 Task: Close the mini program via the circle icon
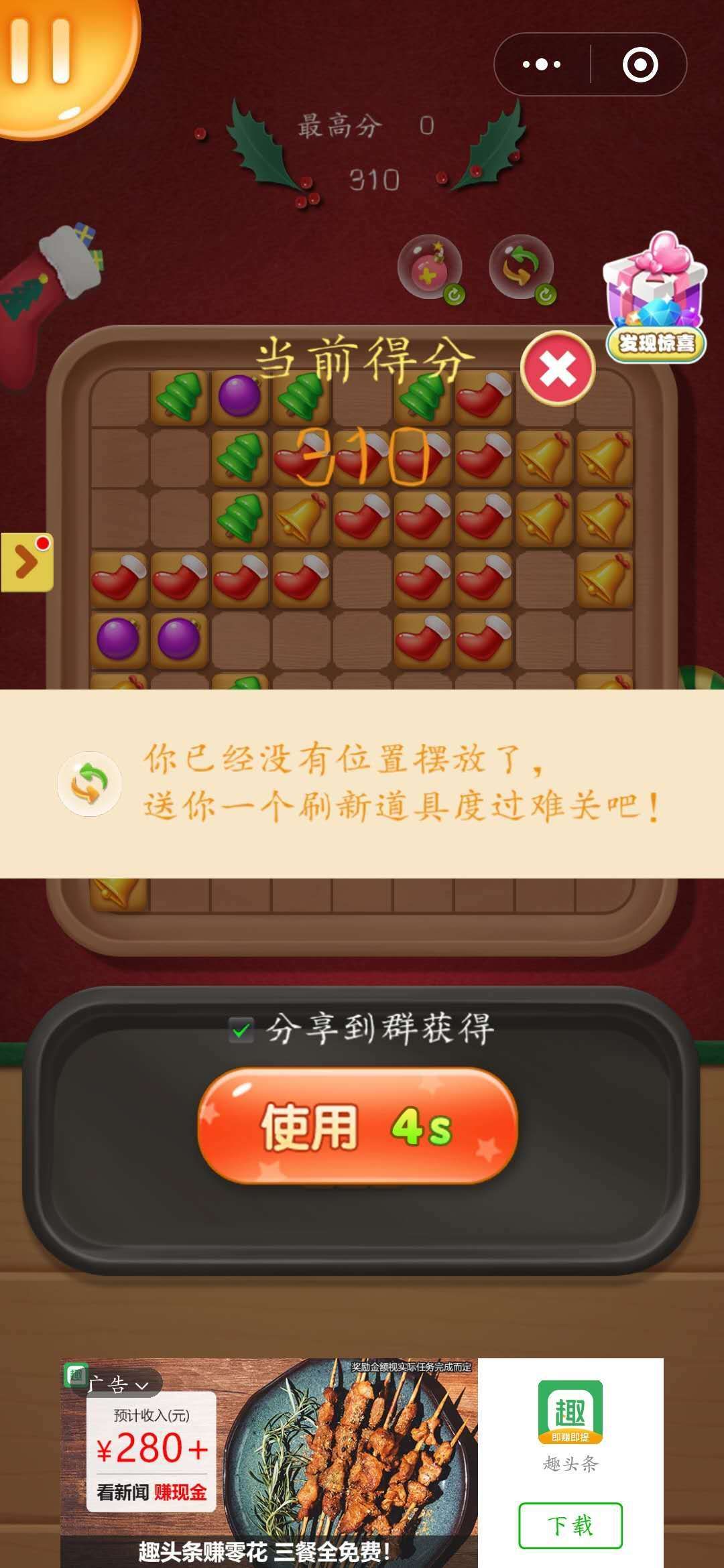pos(640,64)
